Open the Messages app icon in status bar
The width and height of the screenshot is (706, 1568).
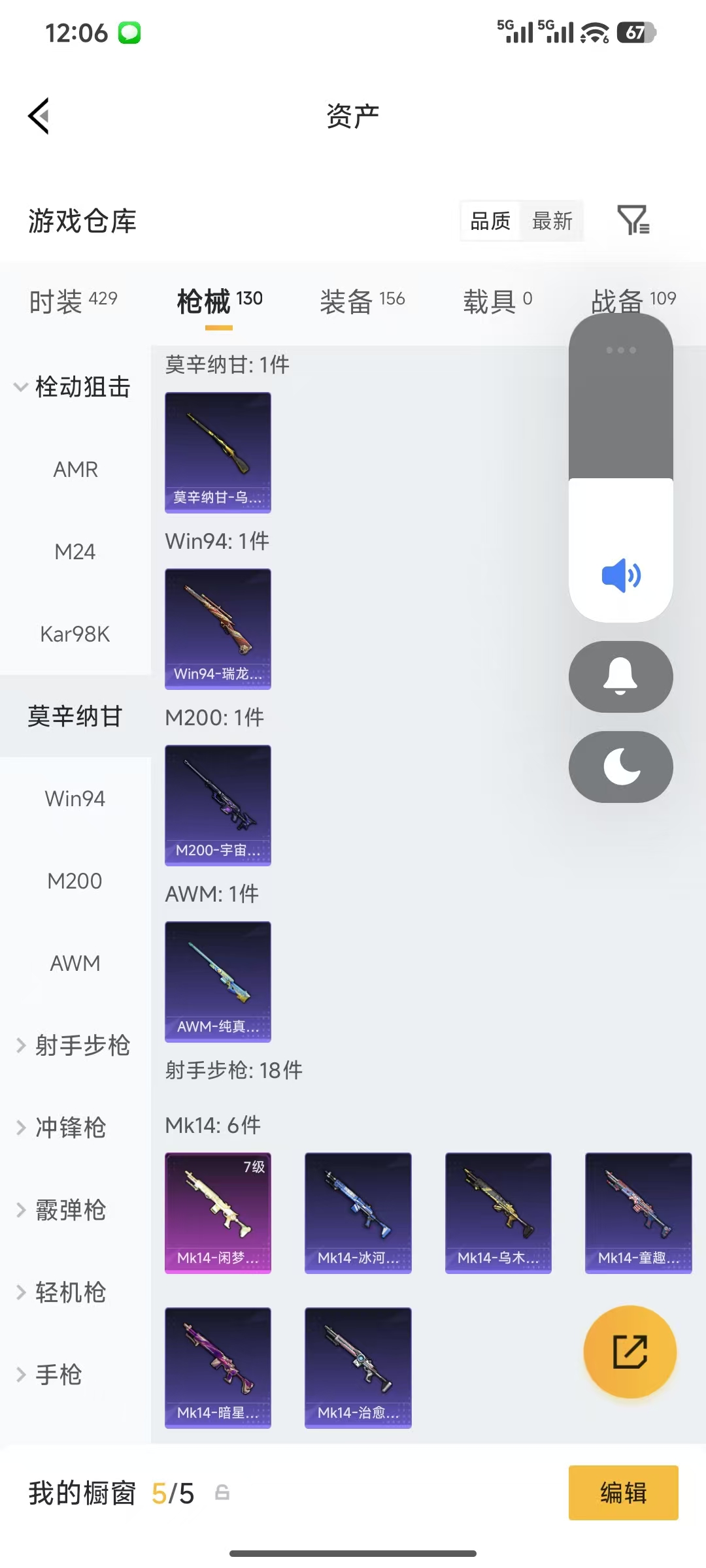[x=128, y=31]
